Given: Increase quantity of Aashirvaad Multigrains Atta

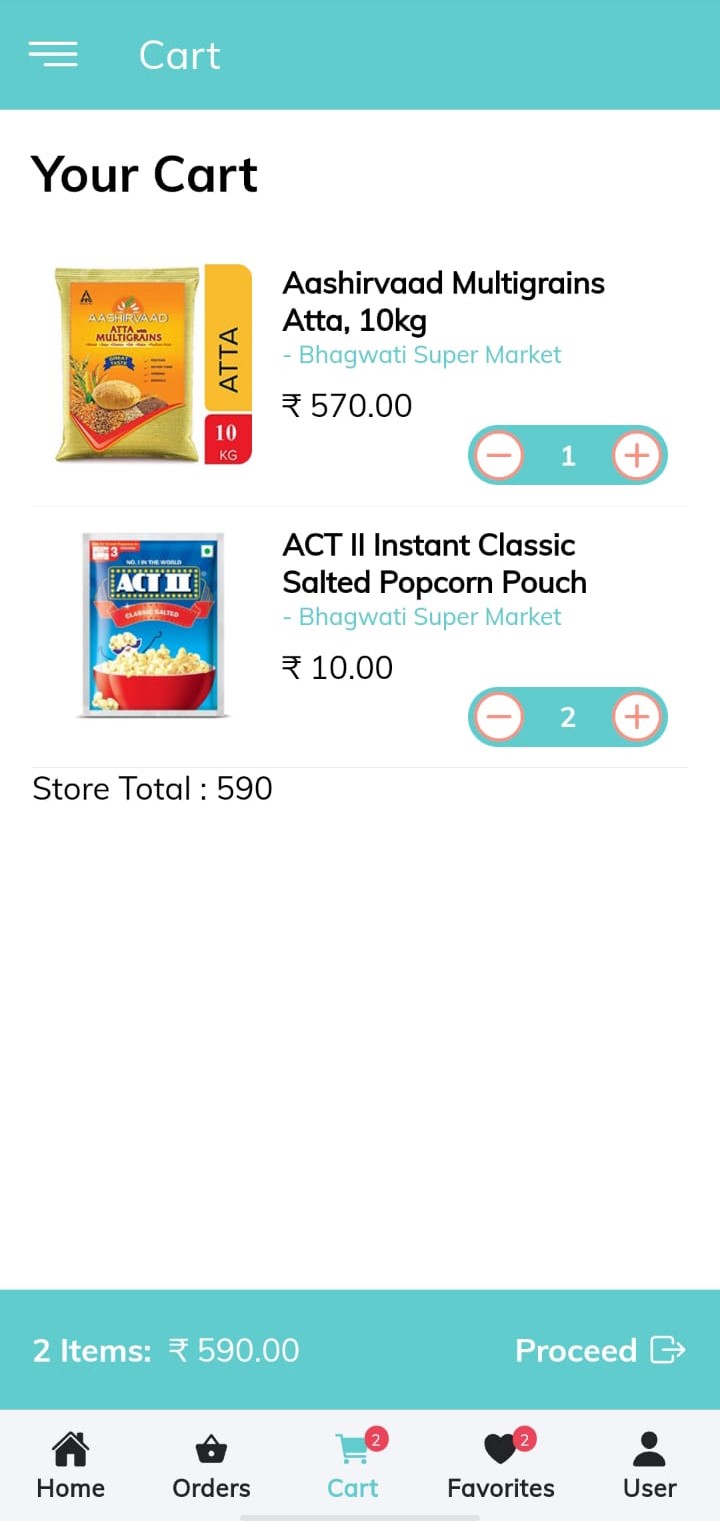Looking at the screenshot, I should click(637, 456).
